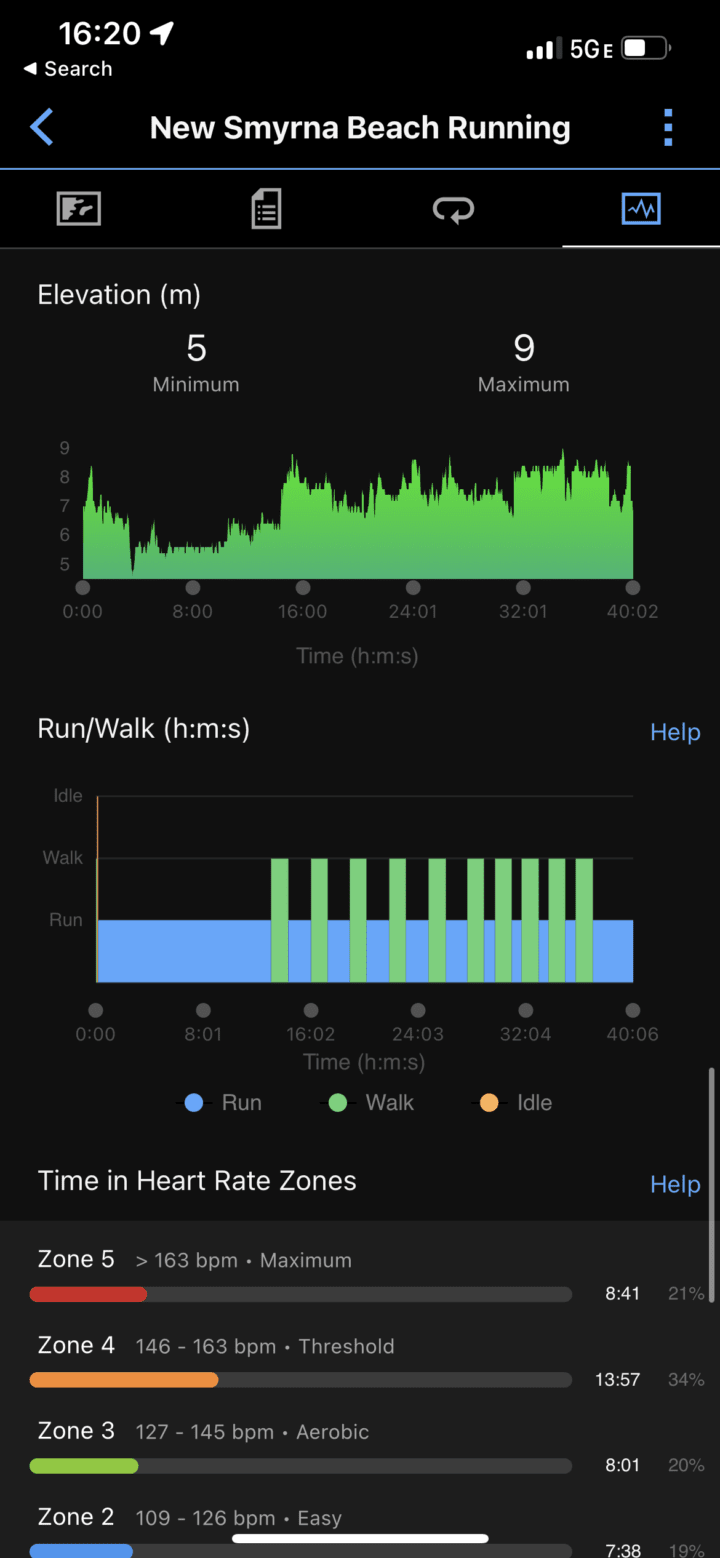This screenshot has height=1558, width=720.
Task: Return to Search via status bar link
Action: click(68, 69)
